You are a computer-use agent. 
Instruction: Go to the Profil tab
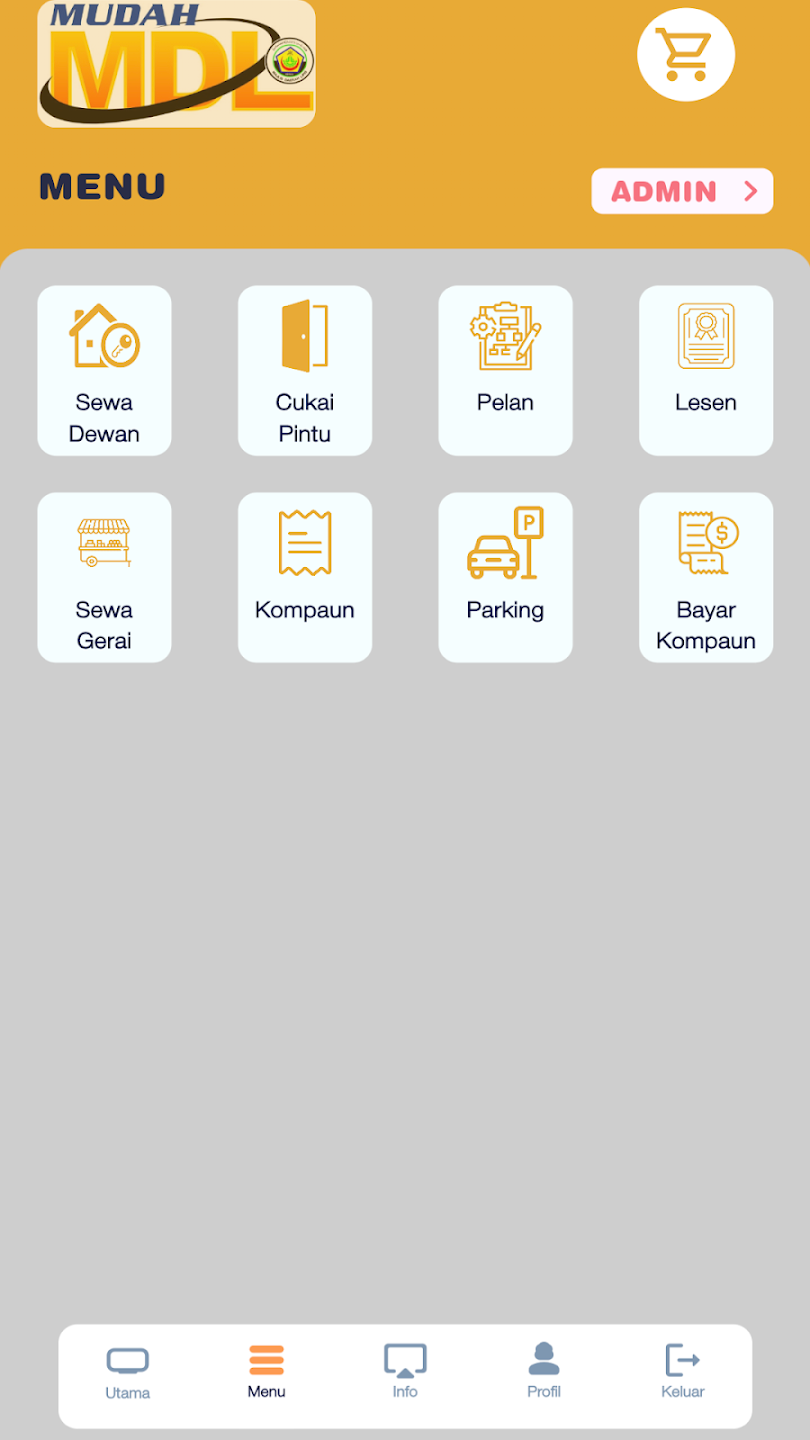[x=544, y=1372]
